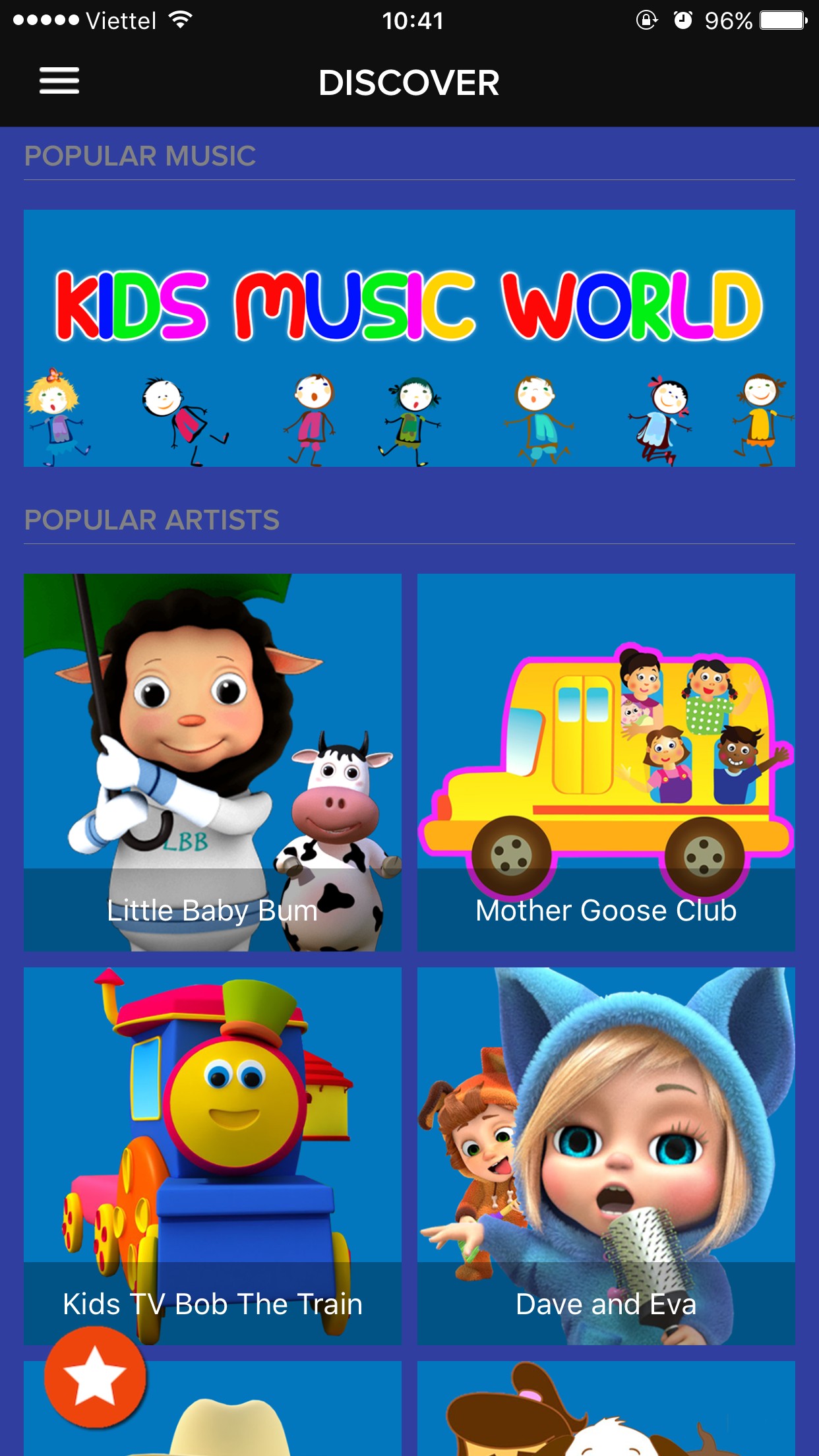The height and width of the screenshot is (1456, 819).
Task: Open Little Baby Bum artist
Action: pyautogui.click(x=212, y=762)
